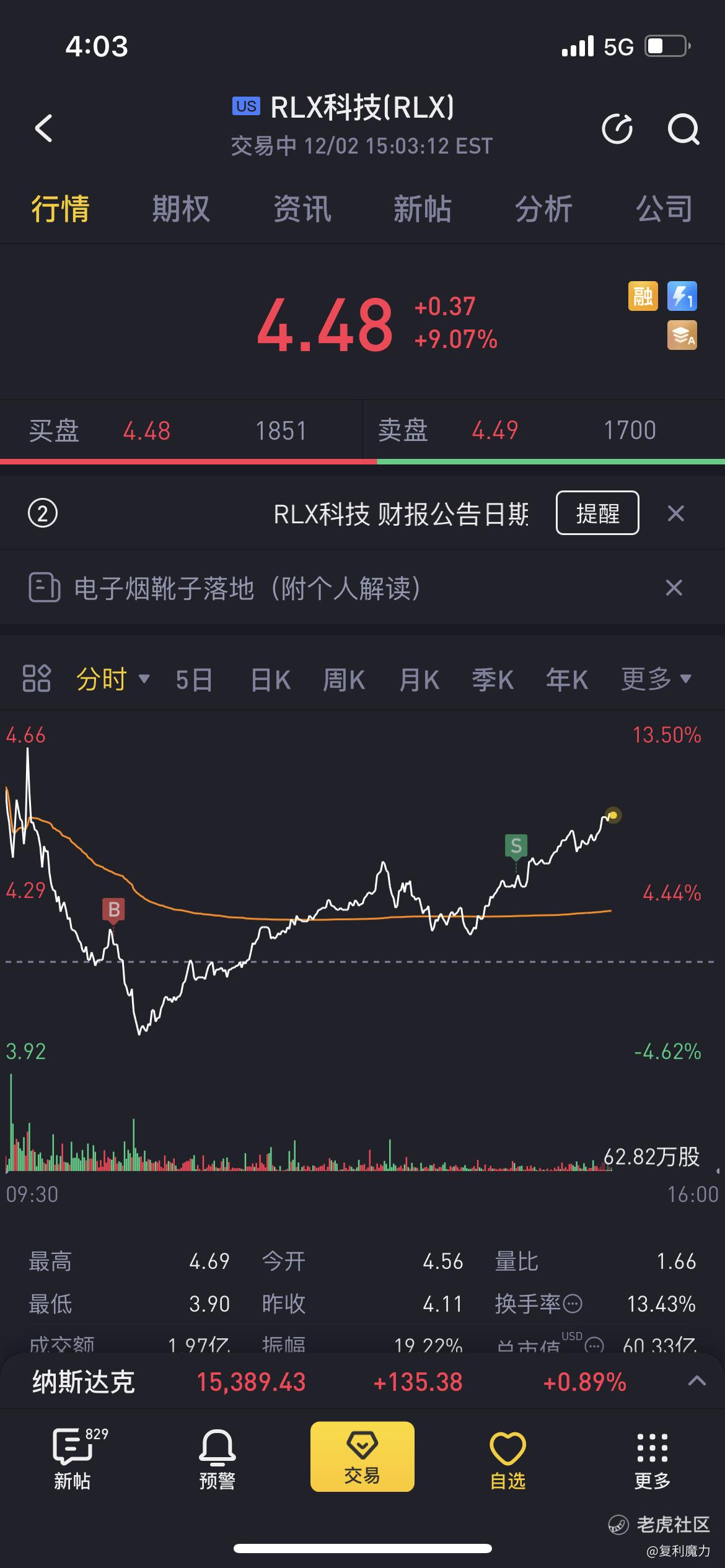Image resolution: width=725 pixels, height=1568 pixels.
Task: Expand the 更多 chart period dropdown
Action: 656,679
